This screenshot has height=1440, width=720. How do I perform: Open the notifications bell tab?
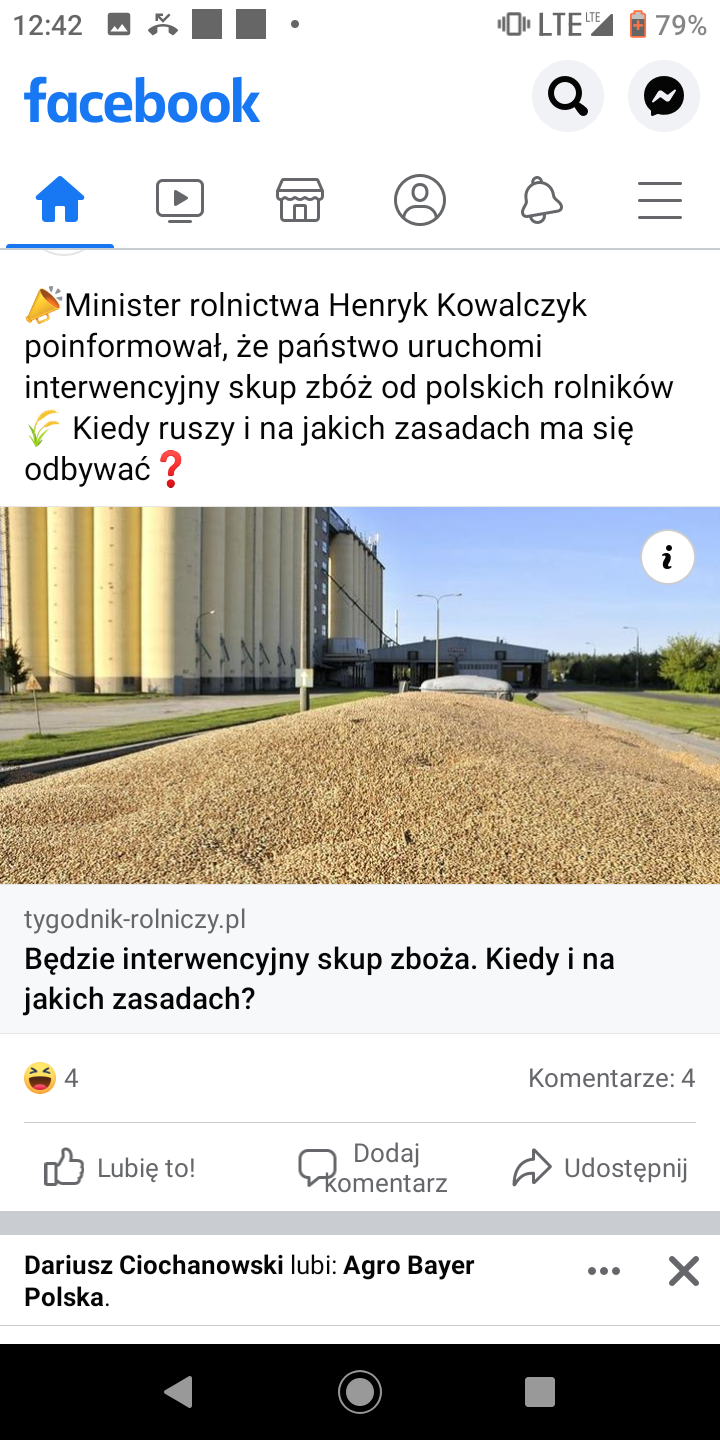pos(540,200)
